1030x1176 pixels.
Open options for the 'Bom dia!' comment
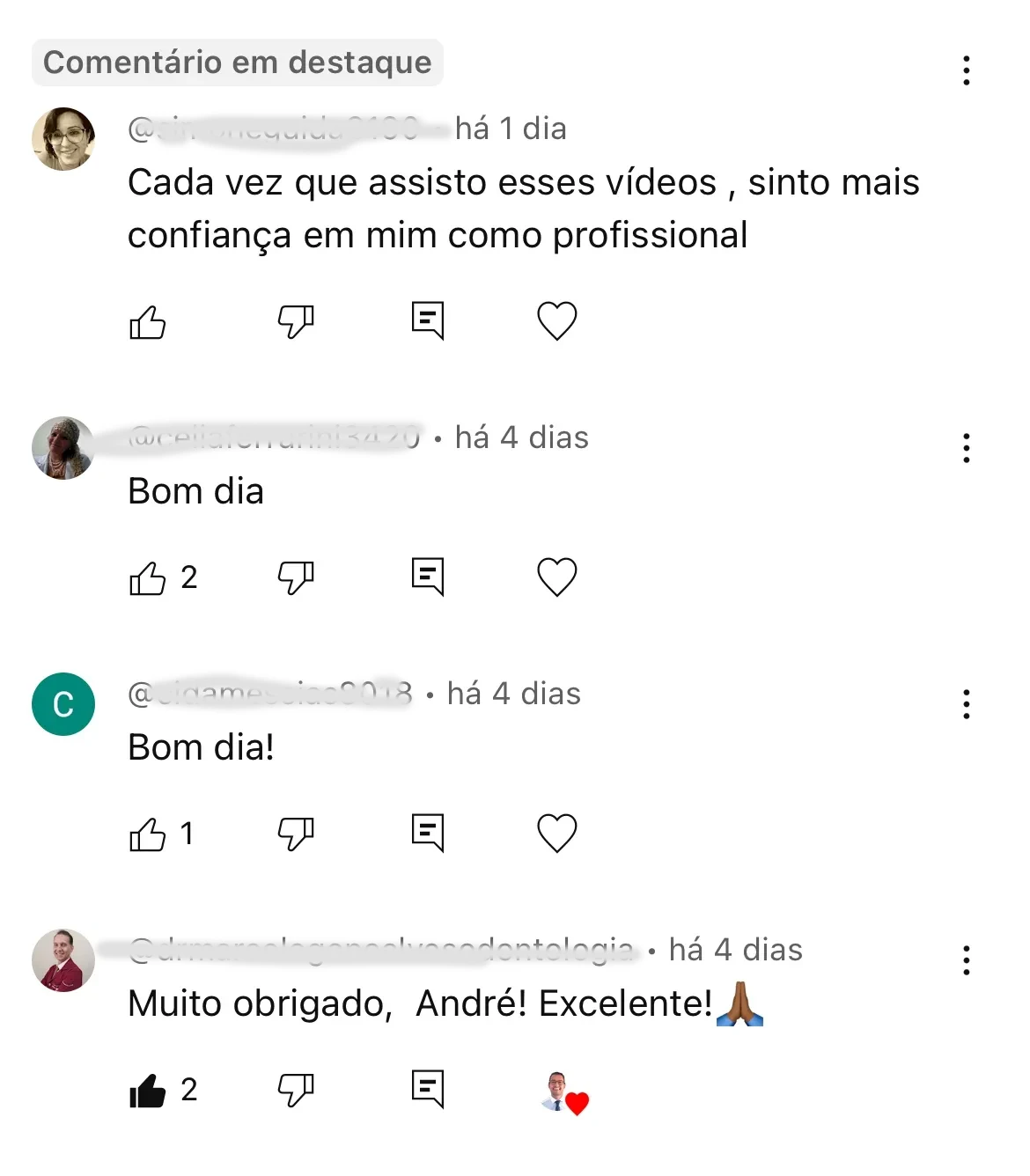tap(966, 704)
